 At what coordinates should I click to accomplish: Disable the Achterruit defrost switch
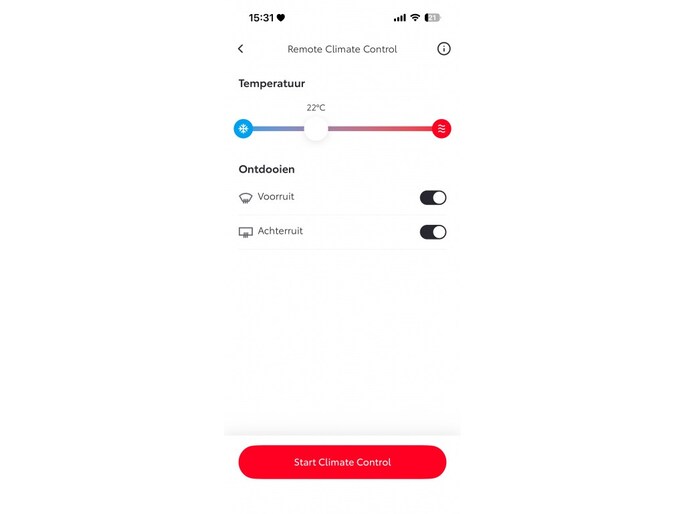(433, 232)
